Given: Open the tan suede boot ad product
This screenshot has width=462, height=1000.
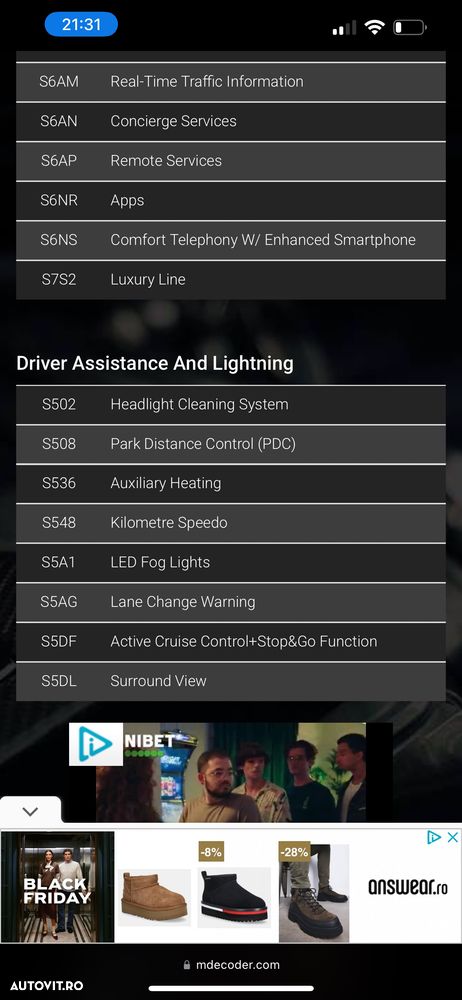Looking at the screenshot, I should 154,897.
